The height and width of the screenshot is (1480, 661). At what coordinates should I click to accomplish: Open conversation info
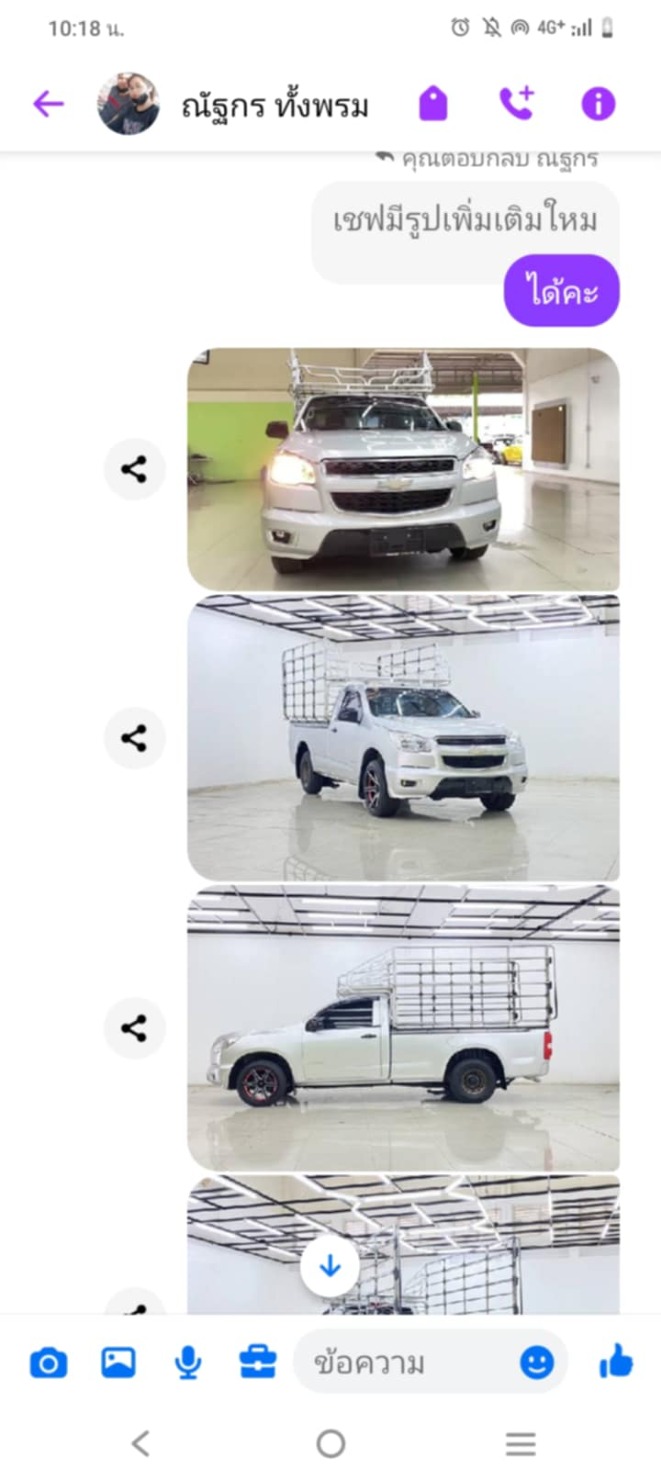pyautogui.click(x=598, y=103)
